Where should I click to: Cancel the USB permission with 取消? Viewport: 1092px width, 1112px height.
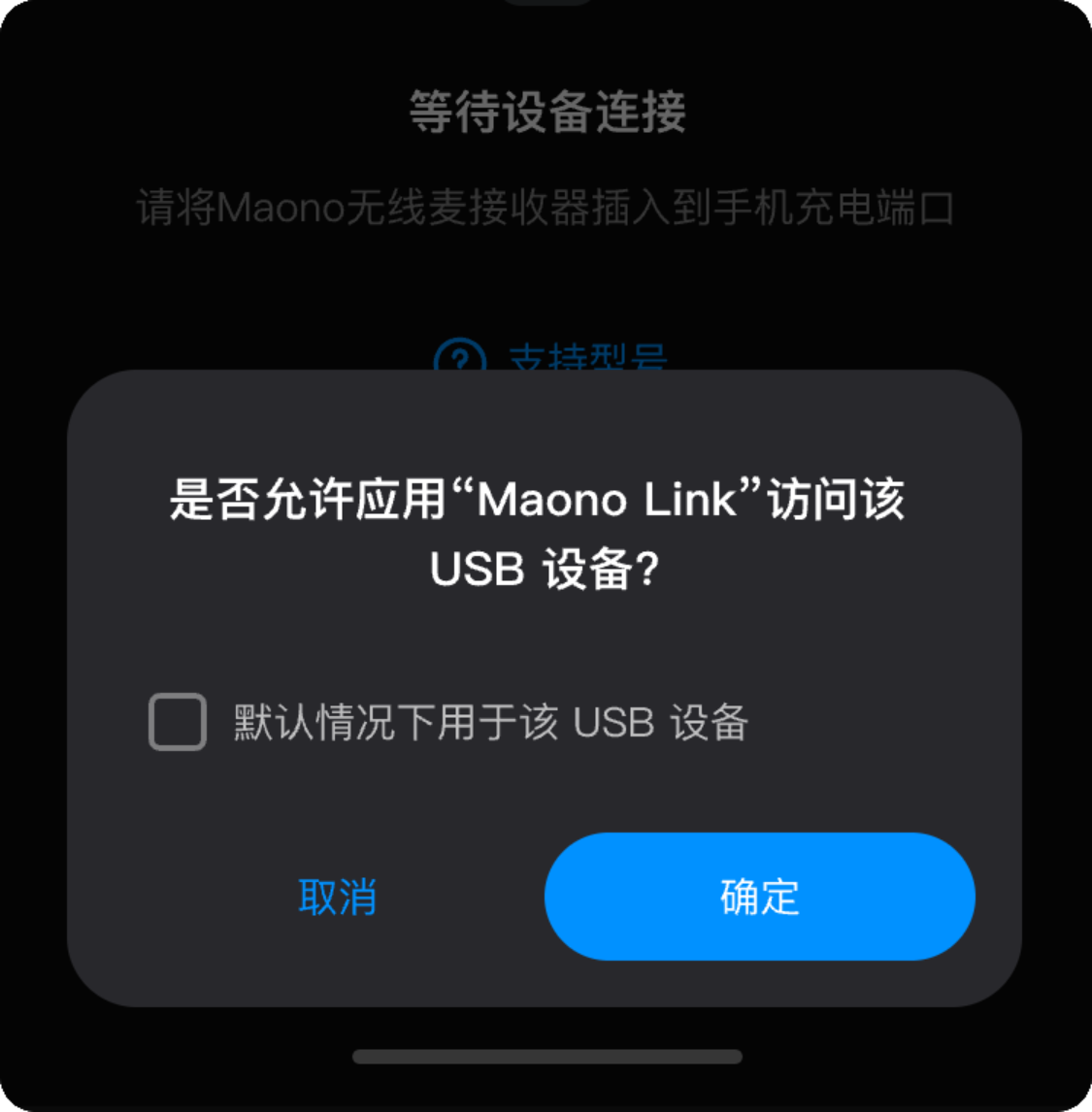click(337, 897)
